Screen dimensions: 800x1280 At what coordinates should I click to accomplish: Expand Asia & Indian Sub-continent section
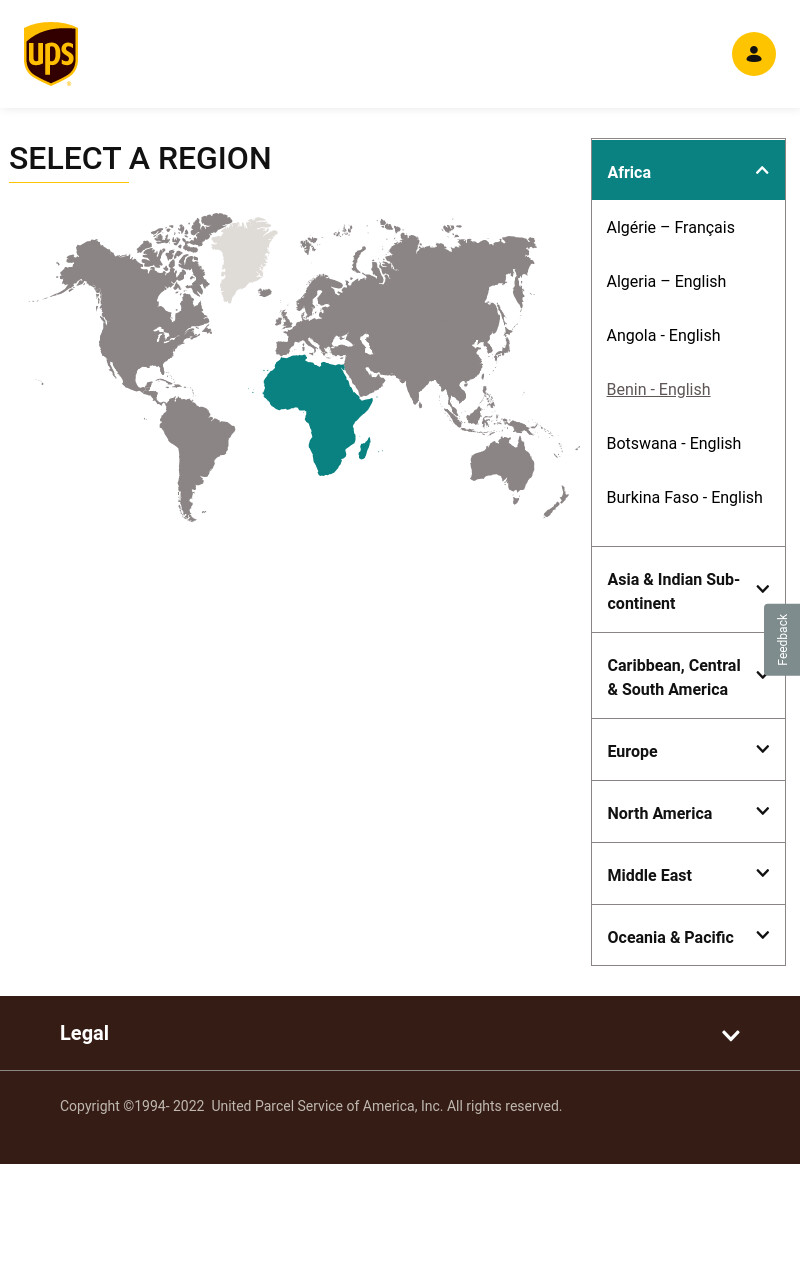pyautogui.click(x=688, y=590)
